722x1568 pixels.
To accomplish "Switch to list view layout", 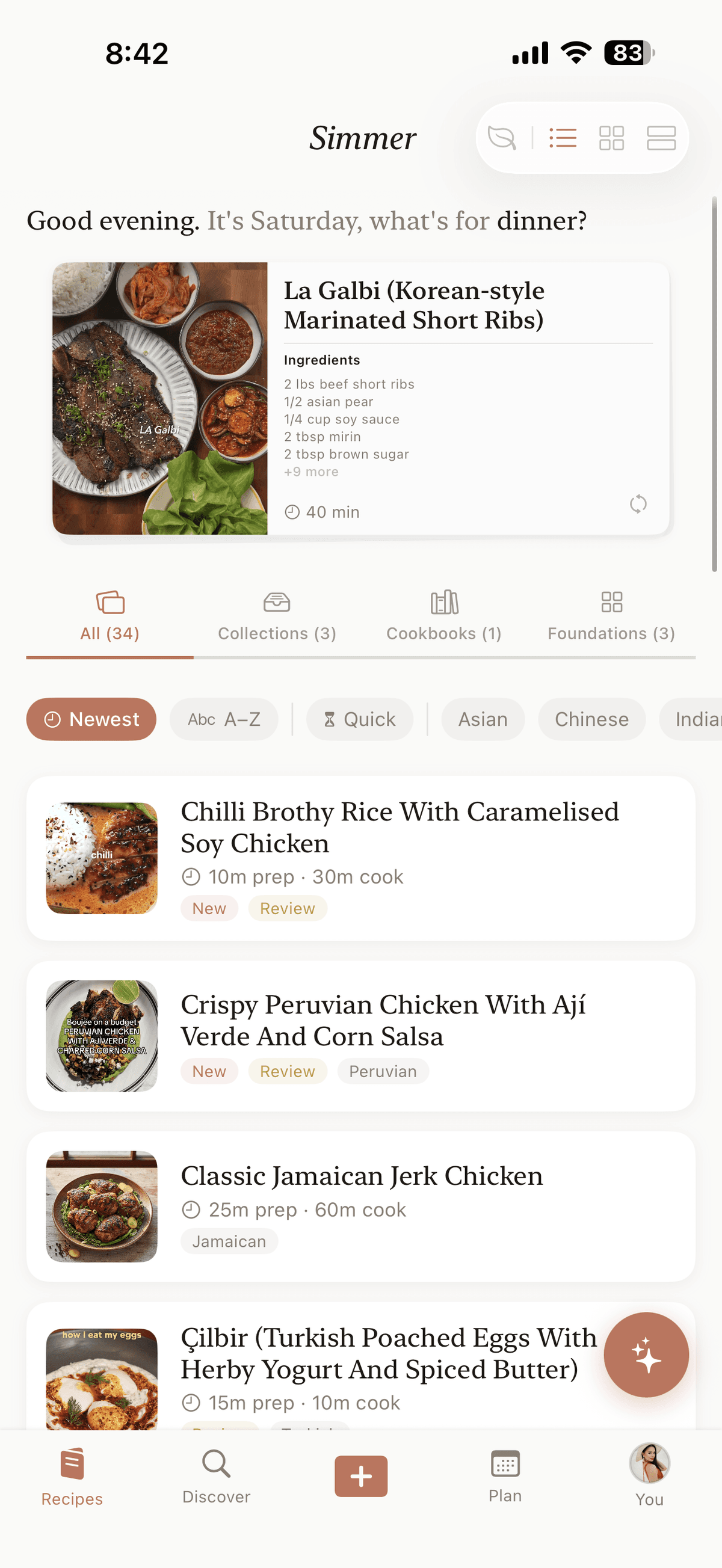I will point(562,138).
